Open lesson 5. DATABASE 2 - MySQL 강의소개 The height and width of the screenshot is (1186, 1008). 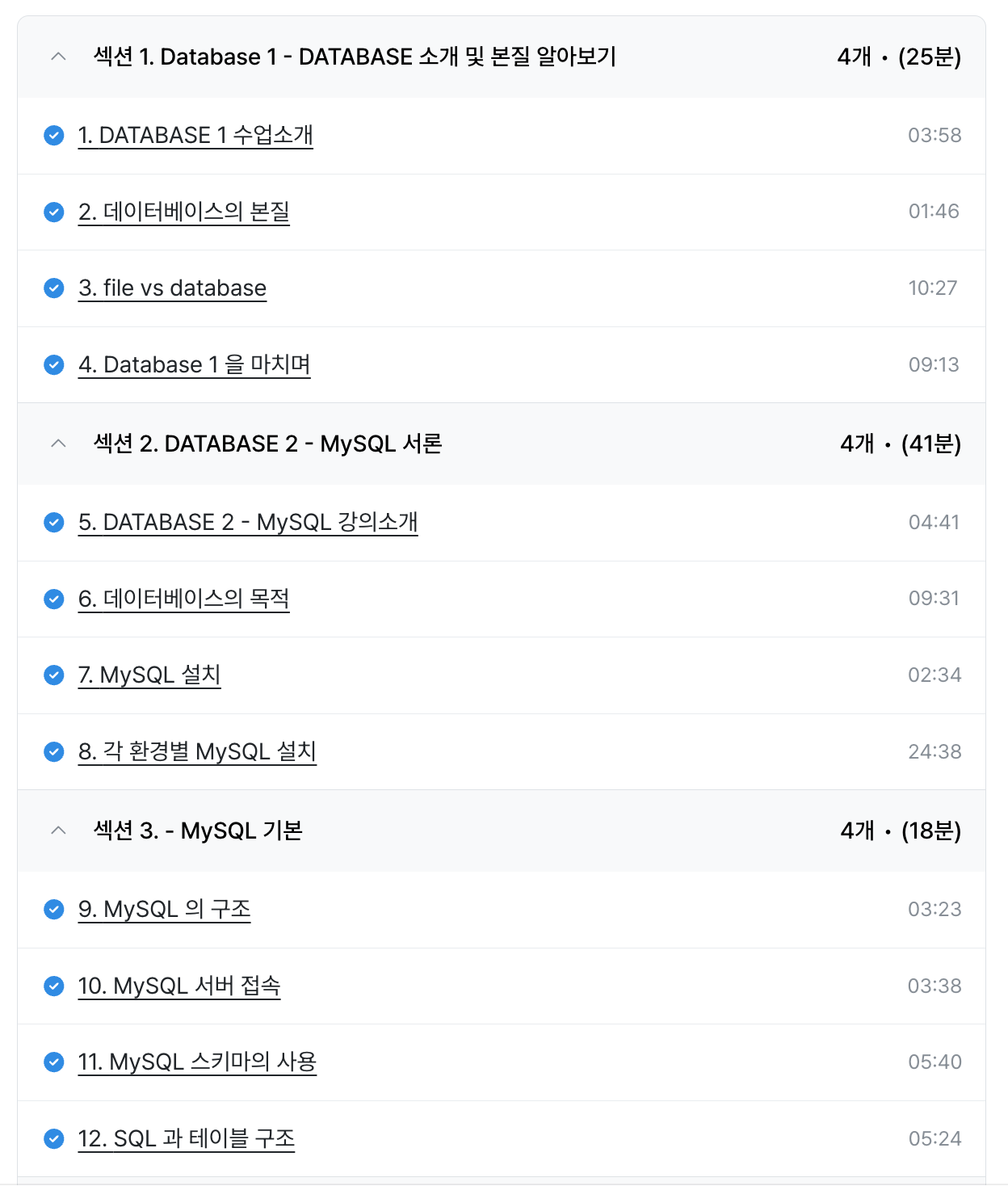(x=248, y=522)
